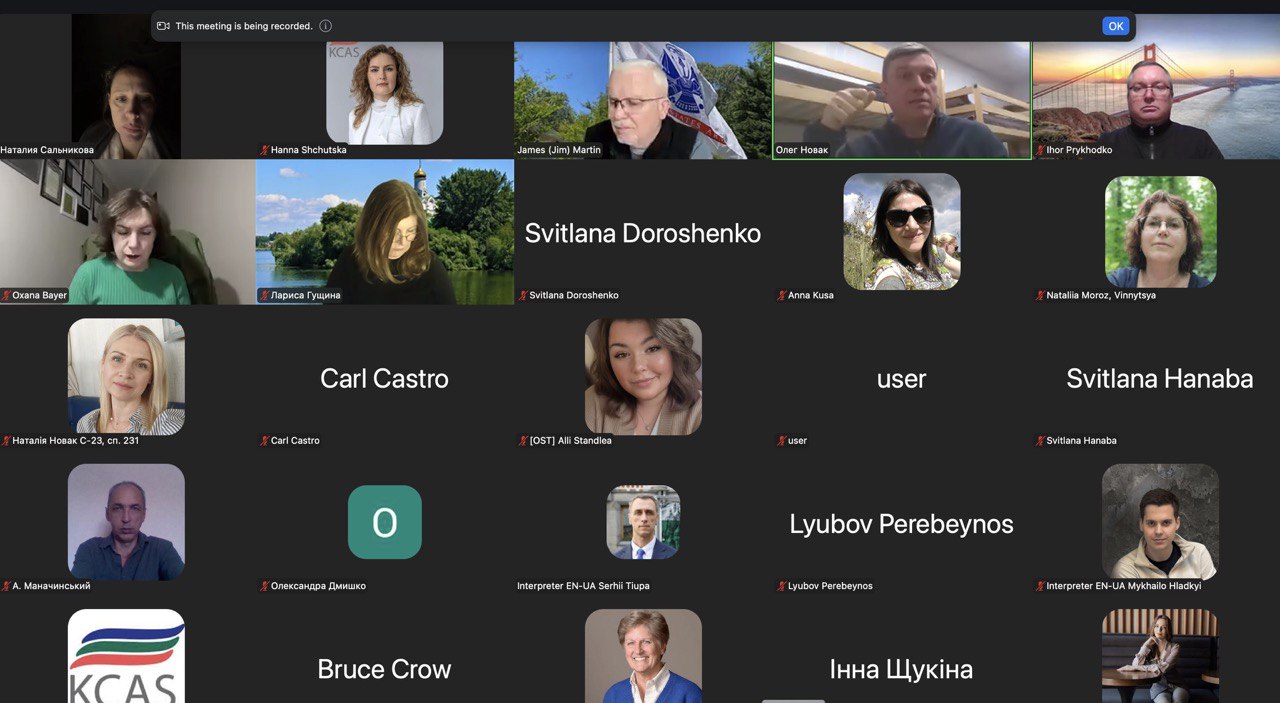Open the recording info icon
The width and height of the screenshot is (1280, 703).
click(325, 26)
